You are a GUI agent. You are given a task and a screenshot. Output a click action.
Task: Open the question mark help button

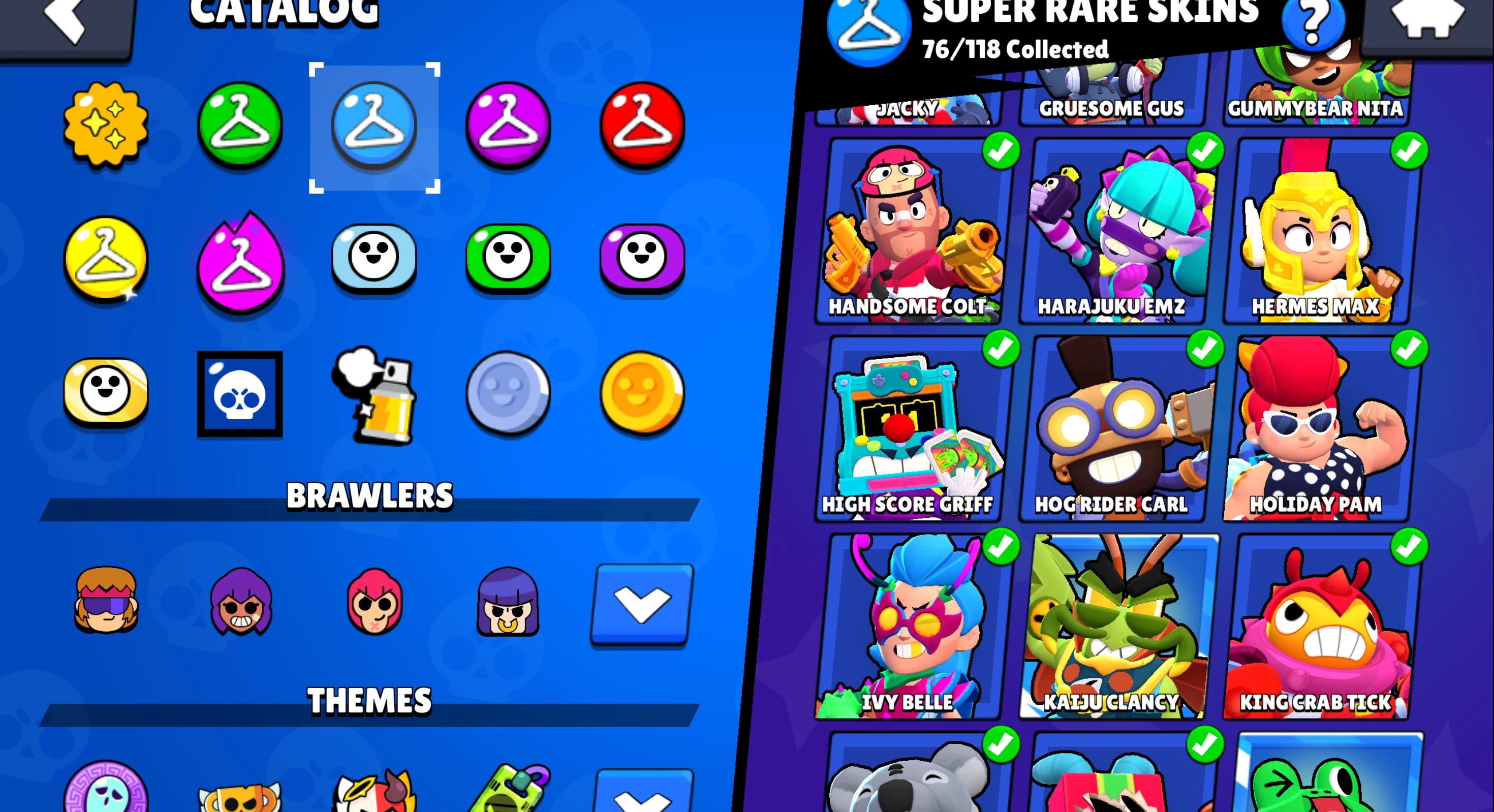point(1312,23)
